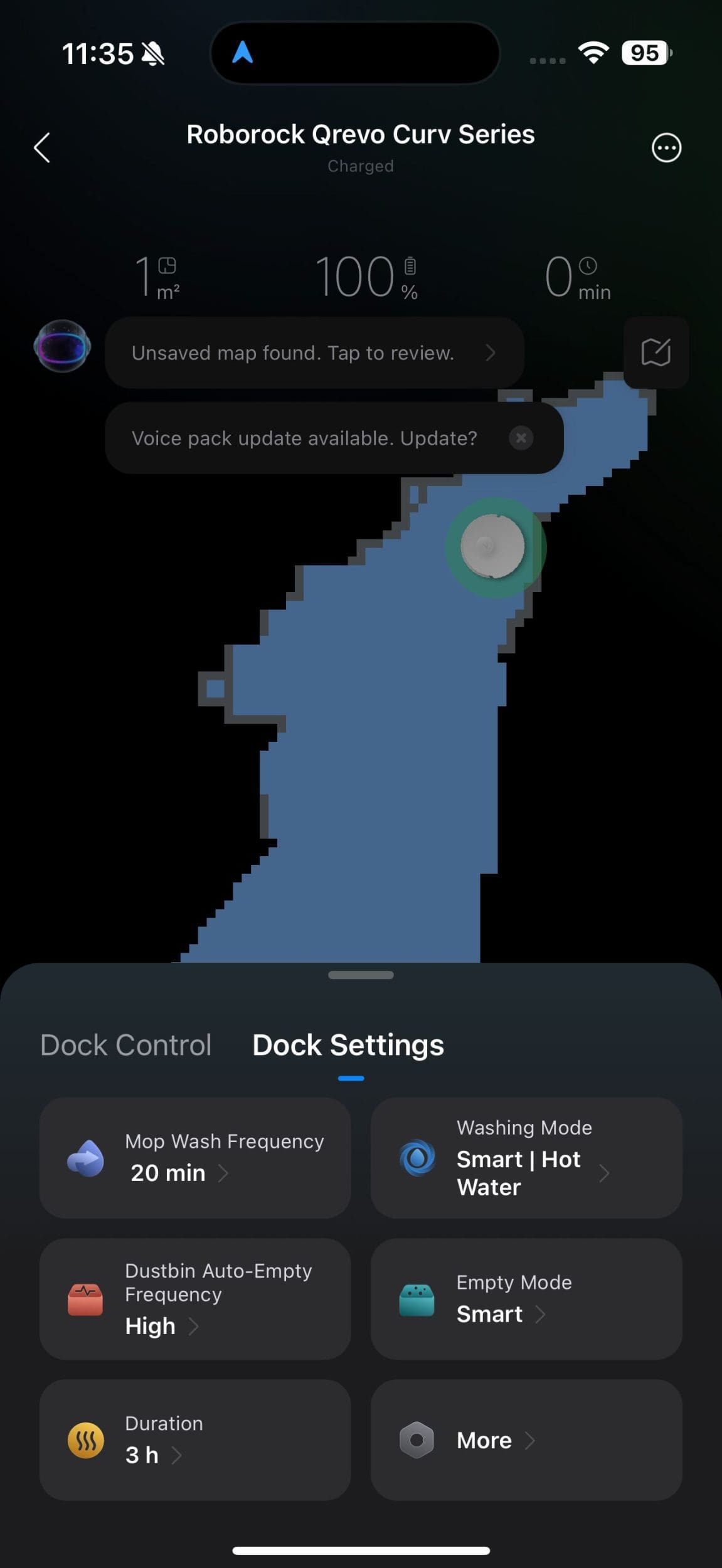Review the unsaved map notification

coord(314,353)
